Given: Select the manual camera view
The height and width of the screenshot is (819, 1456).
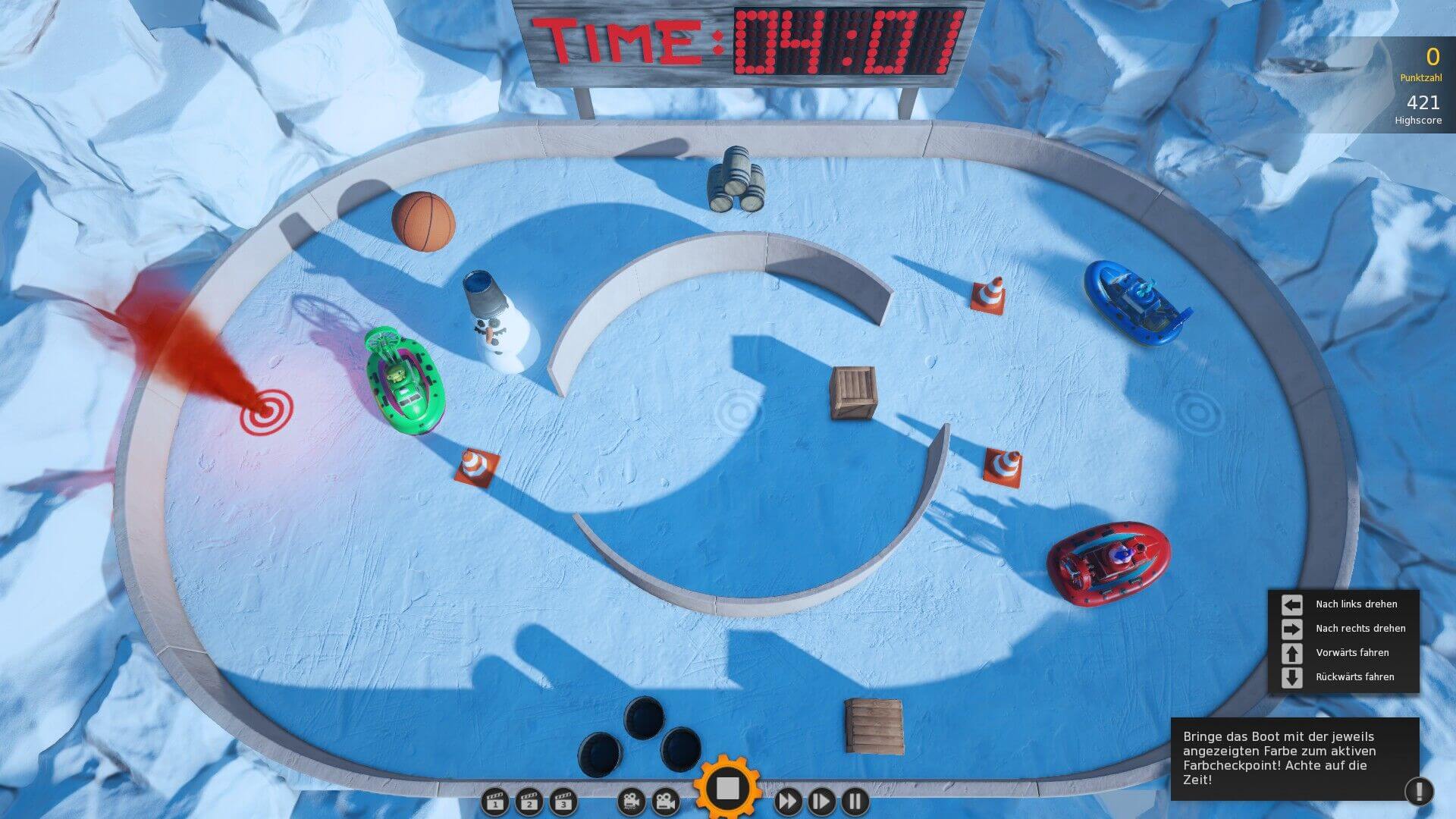Looking at the screenshot, I should pos(664,801).
